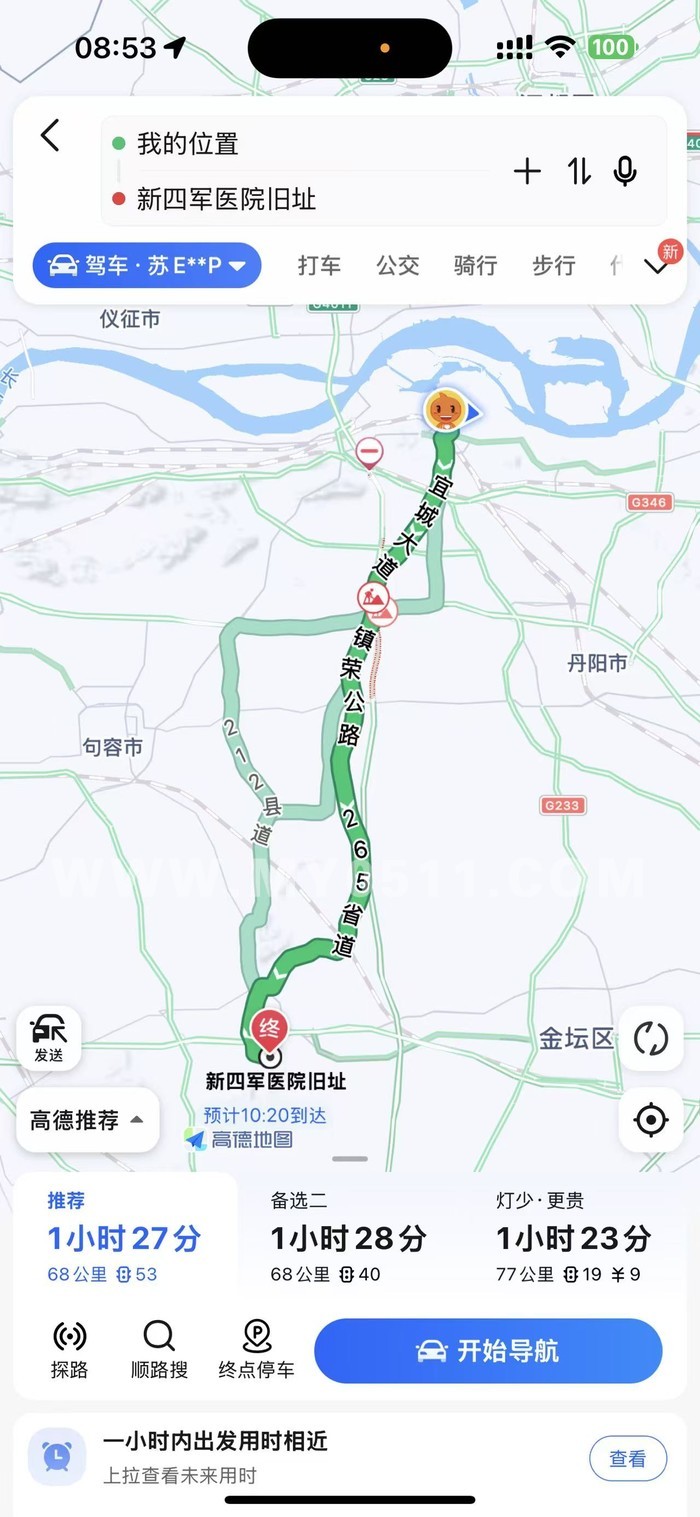The height and width of the screenshot is (1517, 700).
Task: Tap the 发送 send-to-car button
Action: 49,1037
